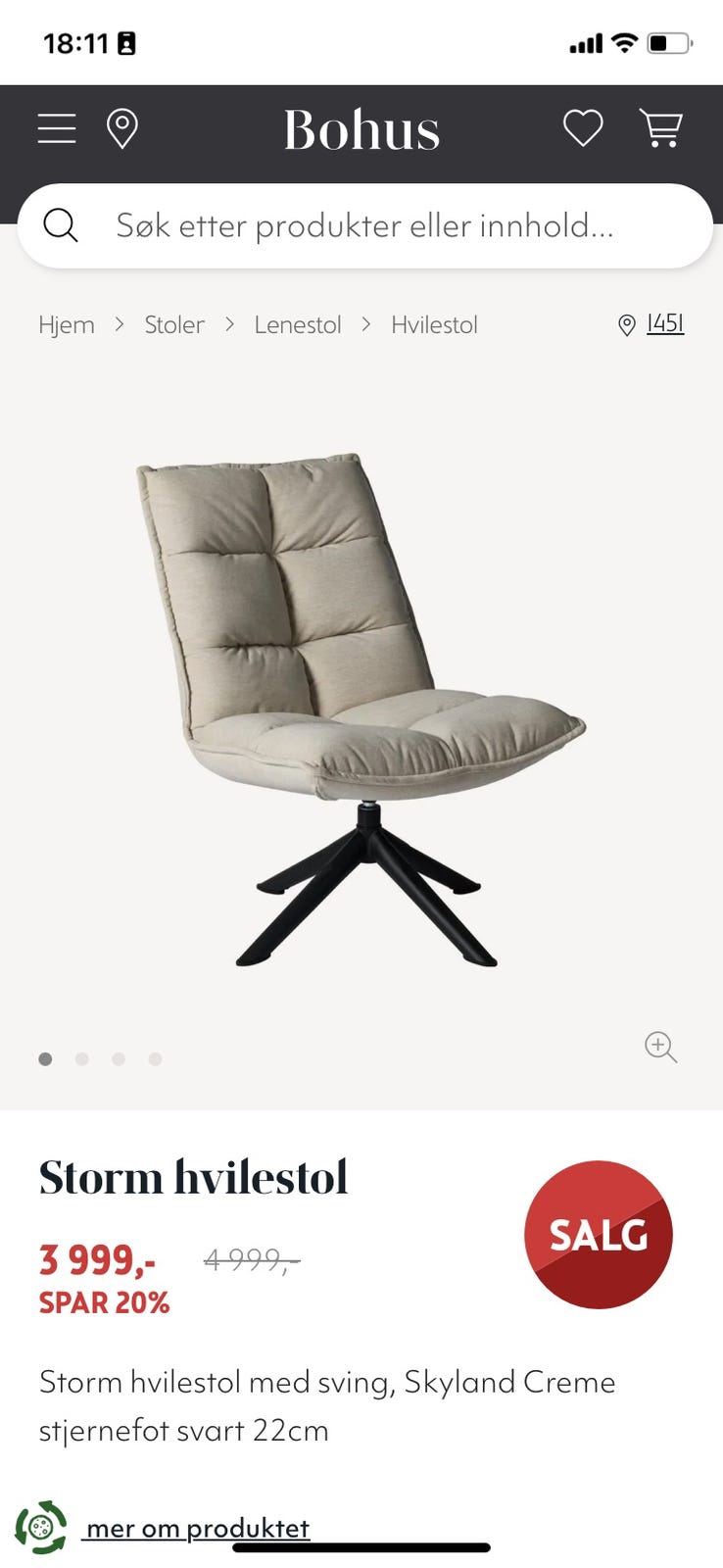723x1568 pixels.
Task: Open the hamburger menu
Action: pos(57,128)
